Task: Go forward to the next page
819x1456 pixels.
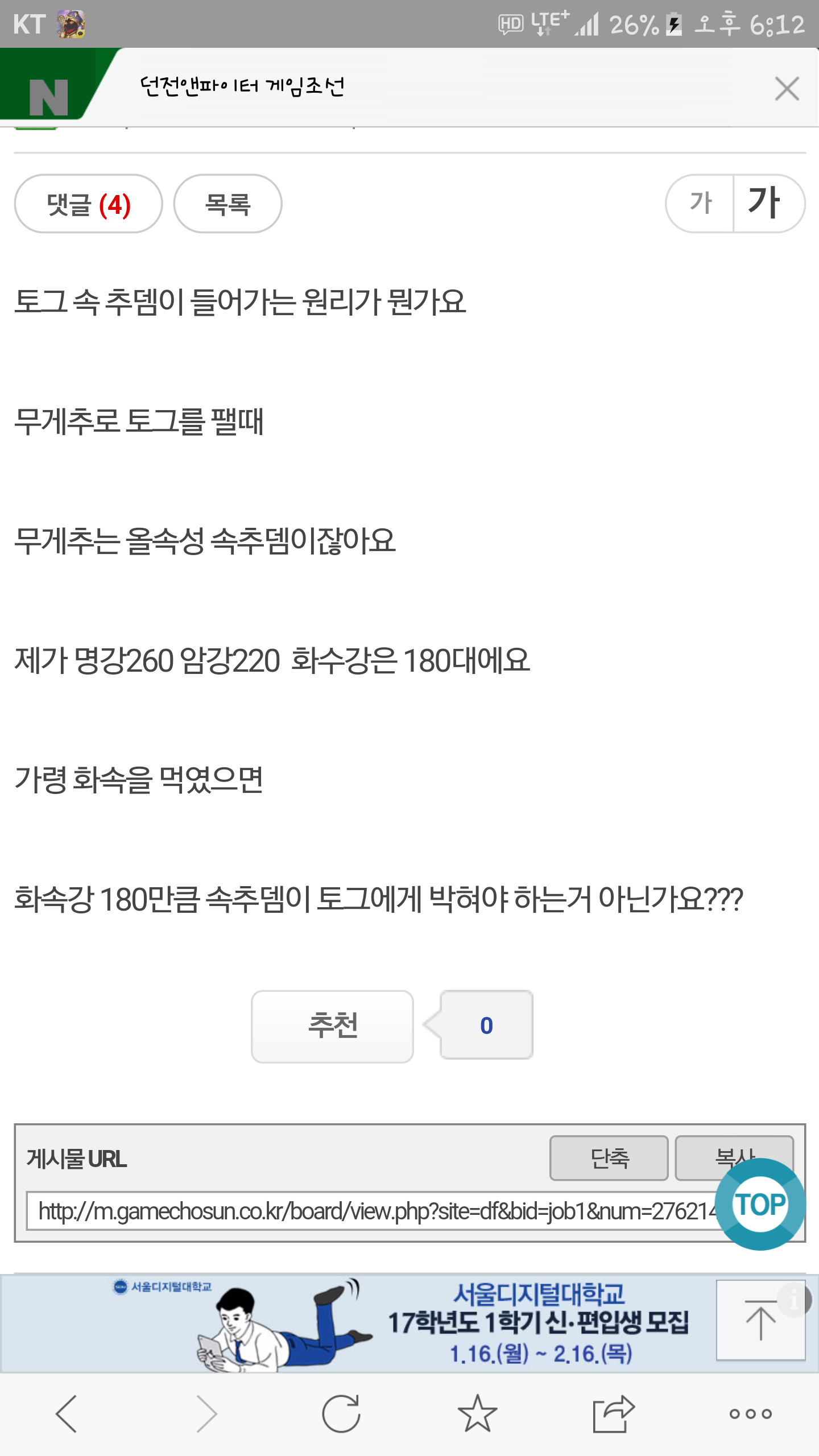Action: (205, 1414)
